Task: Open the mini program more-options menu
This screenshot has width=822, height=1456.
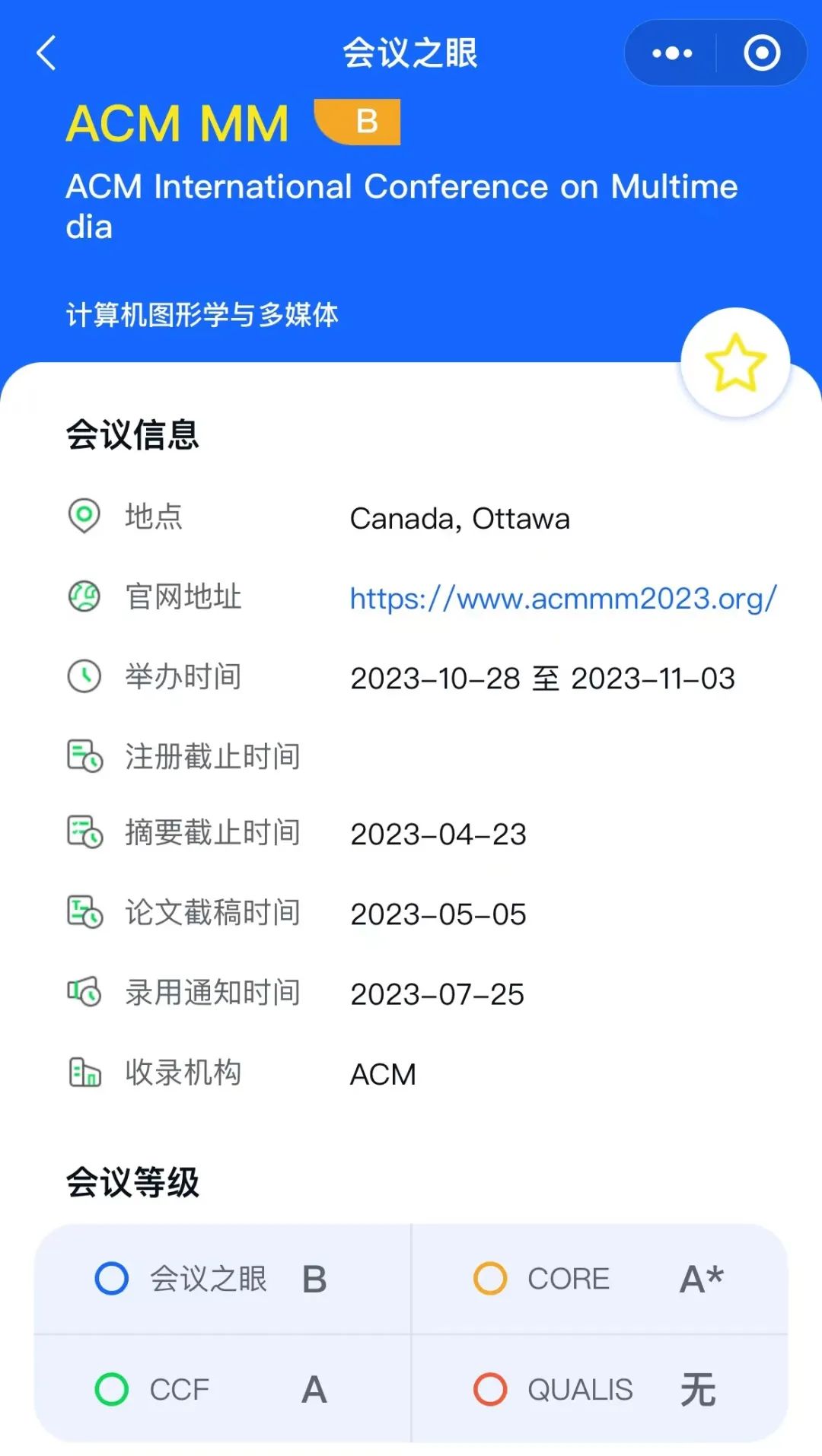Action: (672, 53)
